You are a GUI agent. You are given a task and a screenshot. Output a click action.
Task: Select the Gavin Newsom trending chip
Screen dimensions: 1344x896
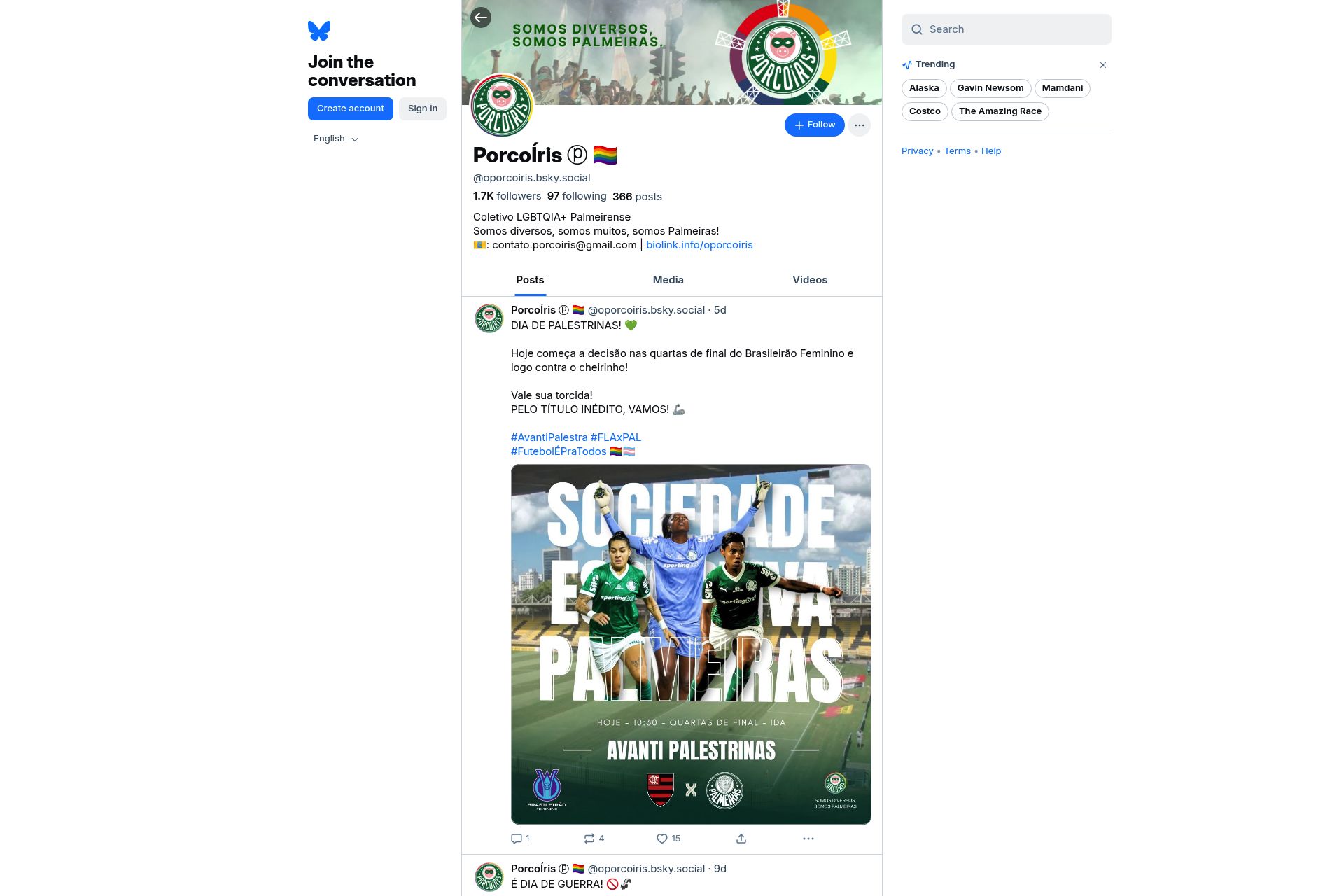[990, 88]
